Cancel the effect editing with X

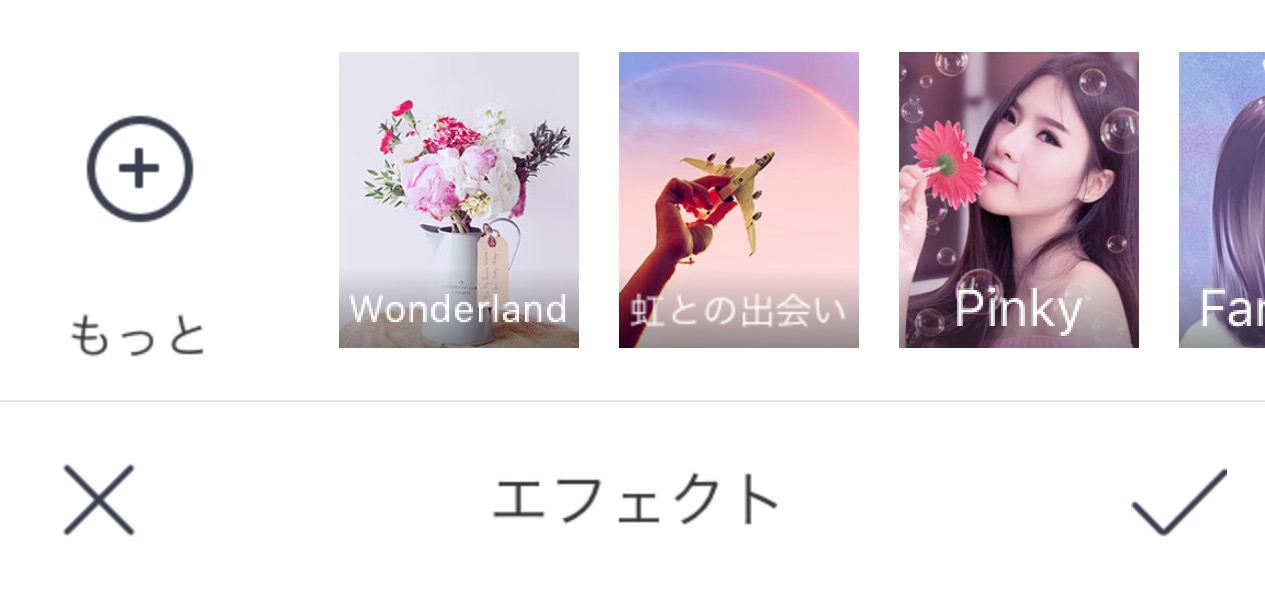pos(99,500)
